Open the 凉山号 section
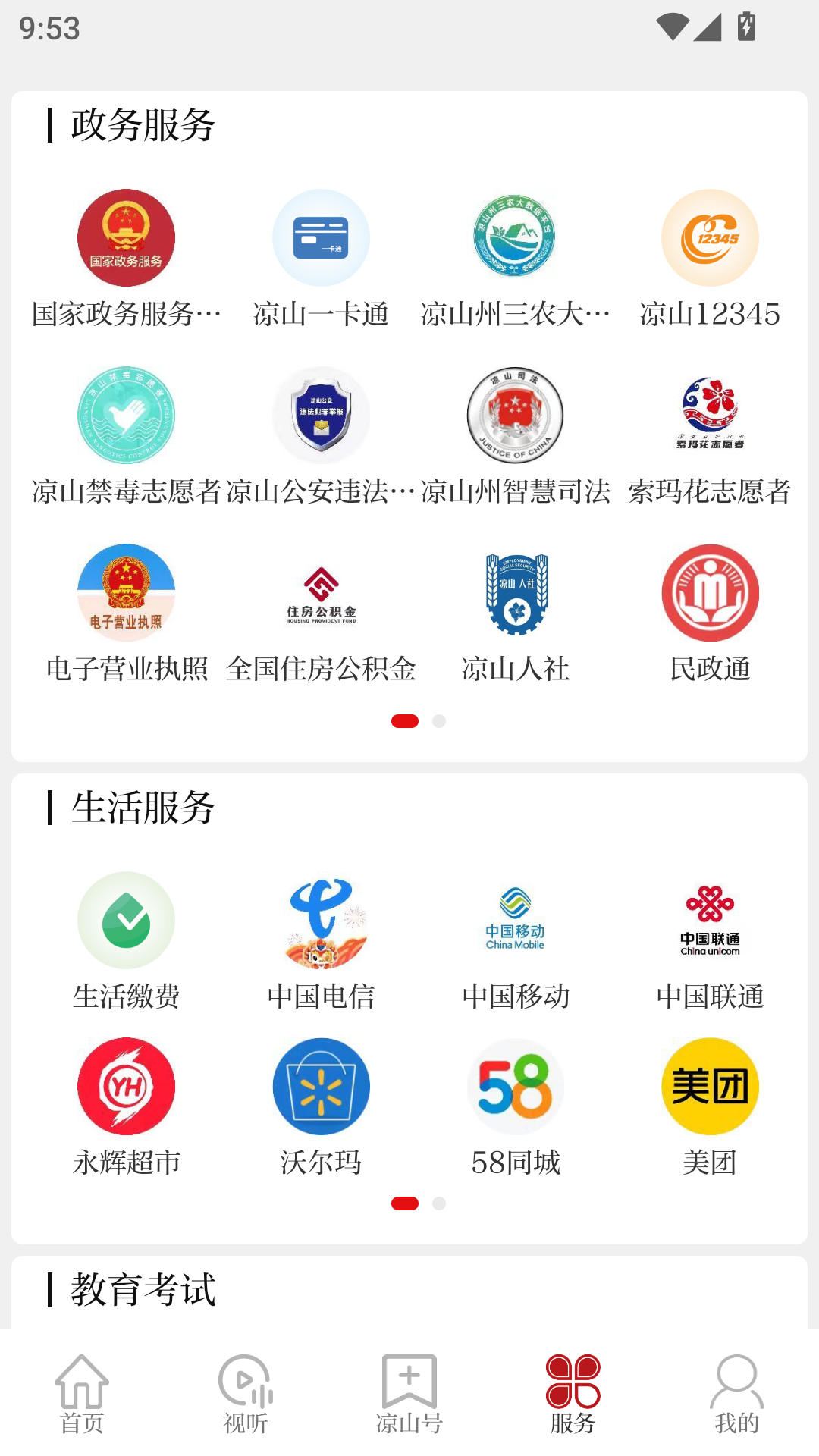Screen dimensions: 819x1456 409,1395
